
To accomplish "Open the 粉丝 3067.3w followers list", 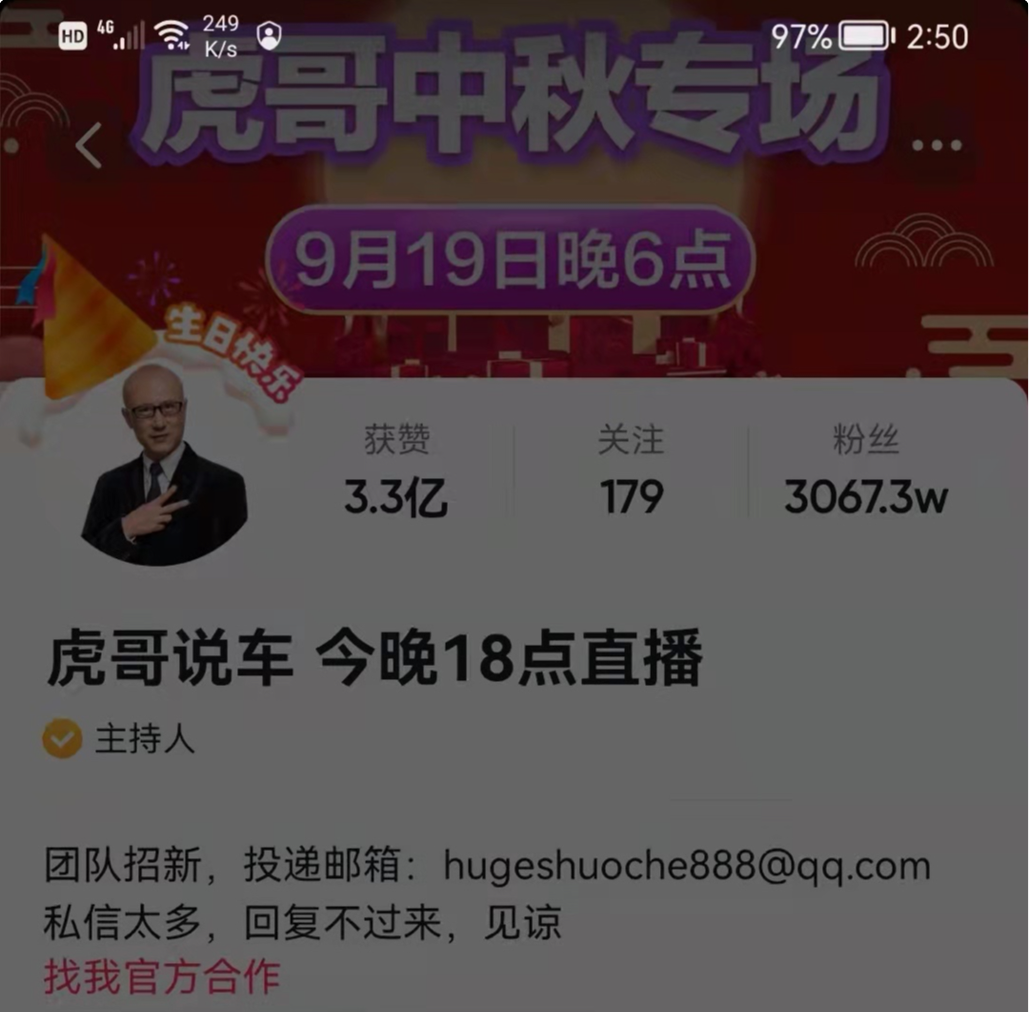I will coord(866,472).
